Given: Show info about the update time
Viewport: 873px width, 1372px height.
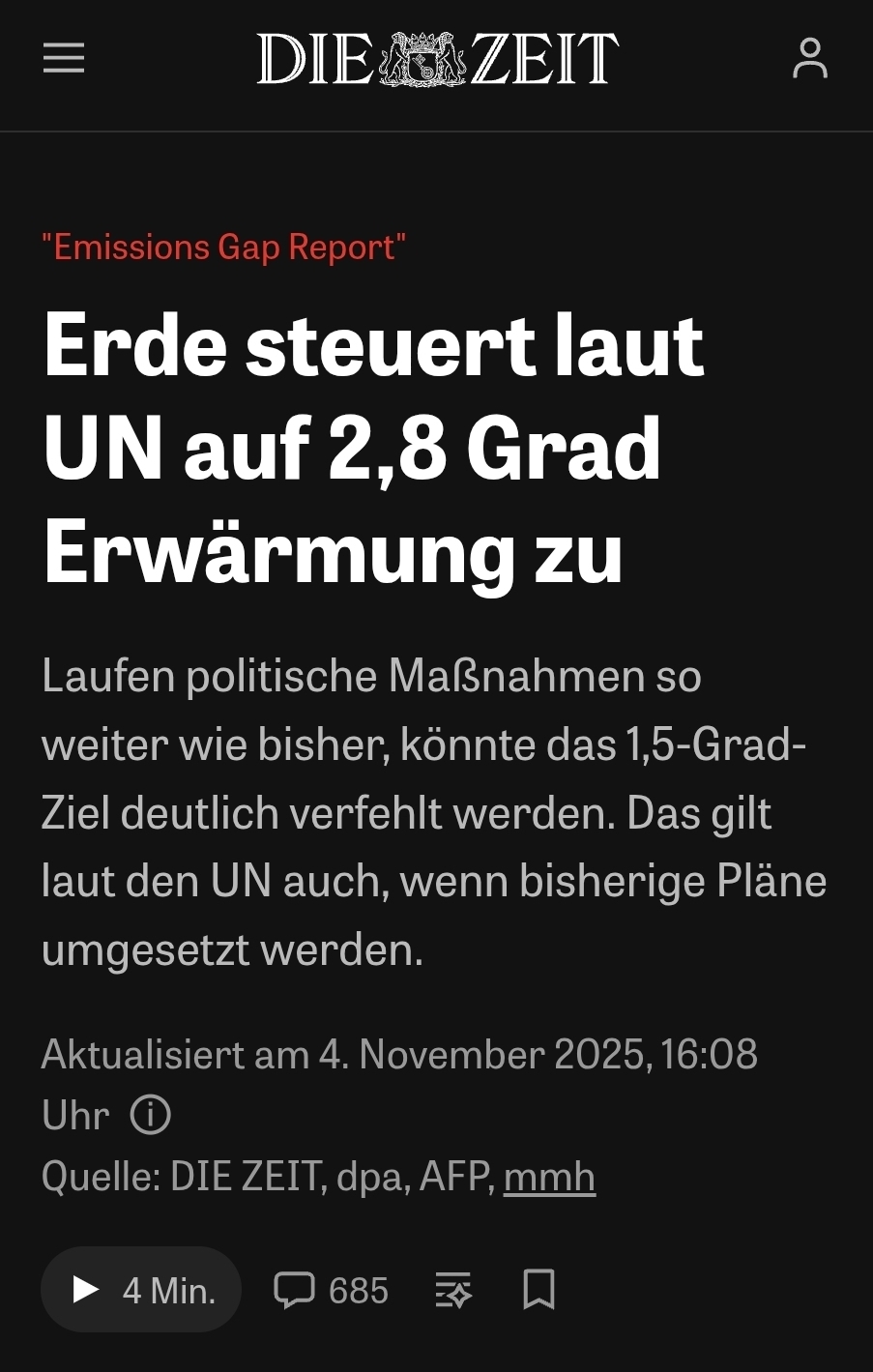Looking at the screenshot, I should [x=150, y=1115].
